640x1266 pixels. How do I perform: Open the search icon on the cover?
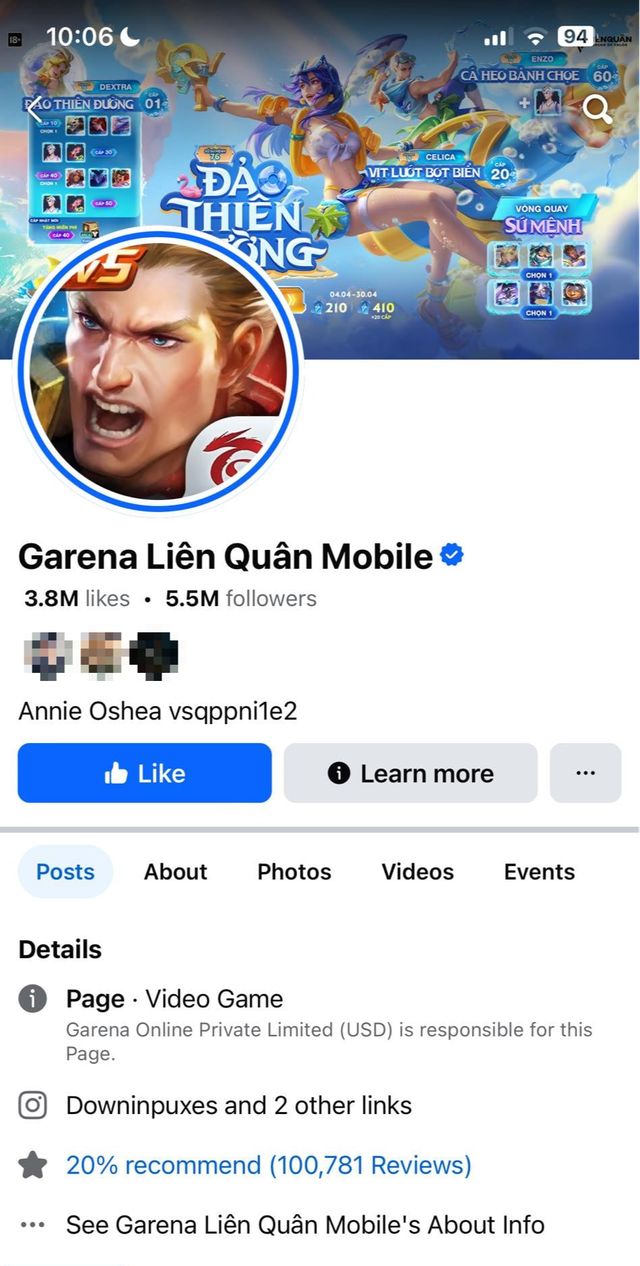(x=597, y=109)
